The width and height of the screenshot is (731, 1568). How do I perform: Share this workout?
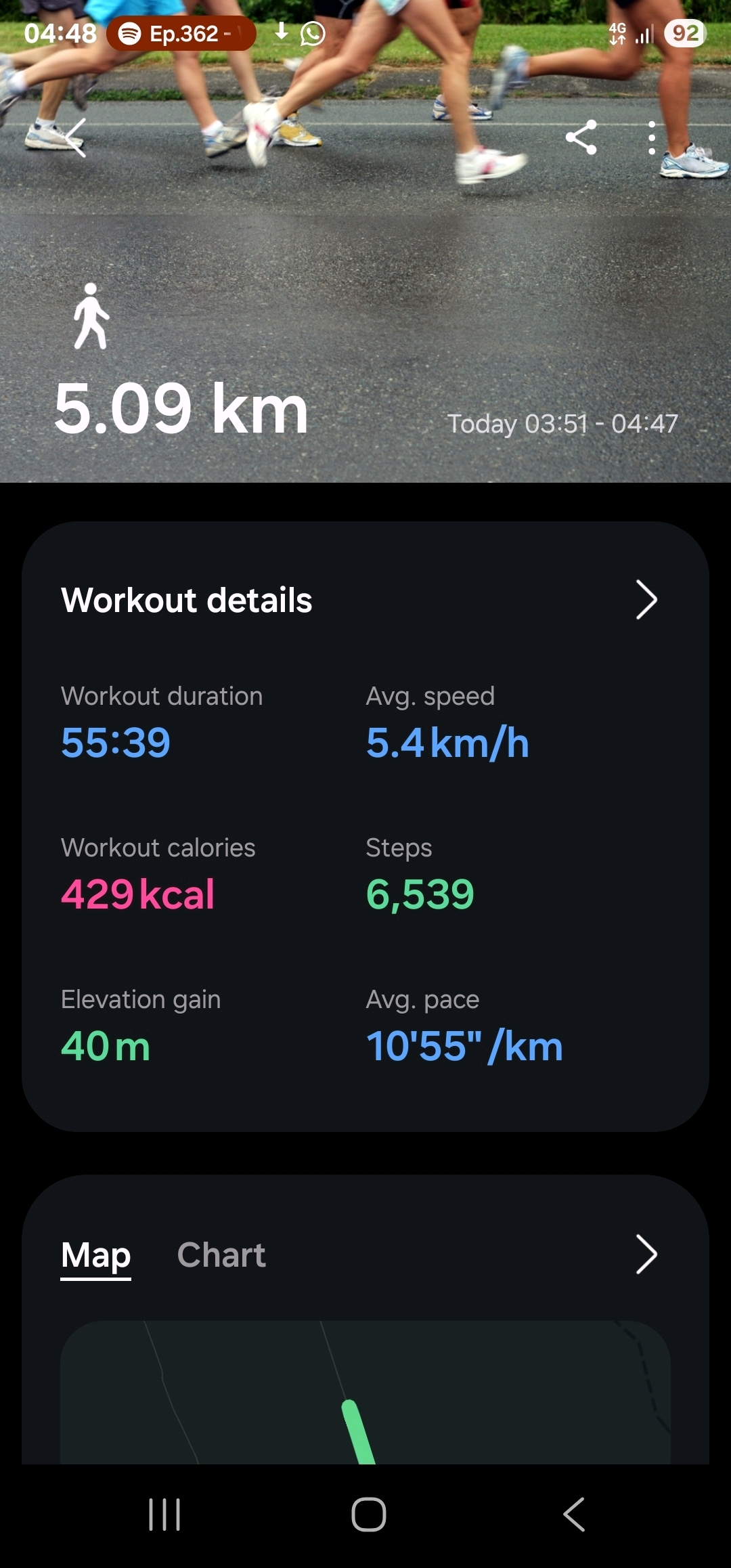click(x=581, y=137)
